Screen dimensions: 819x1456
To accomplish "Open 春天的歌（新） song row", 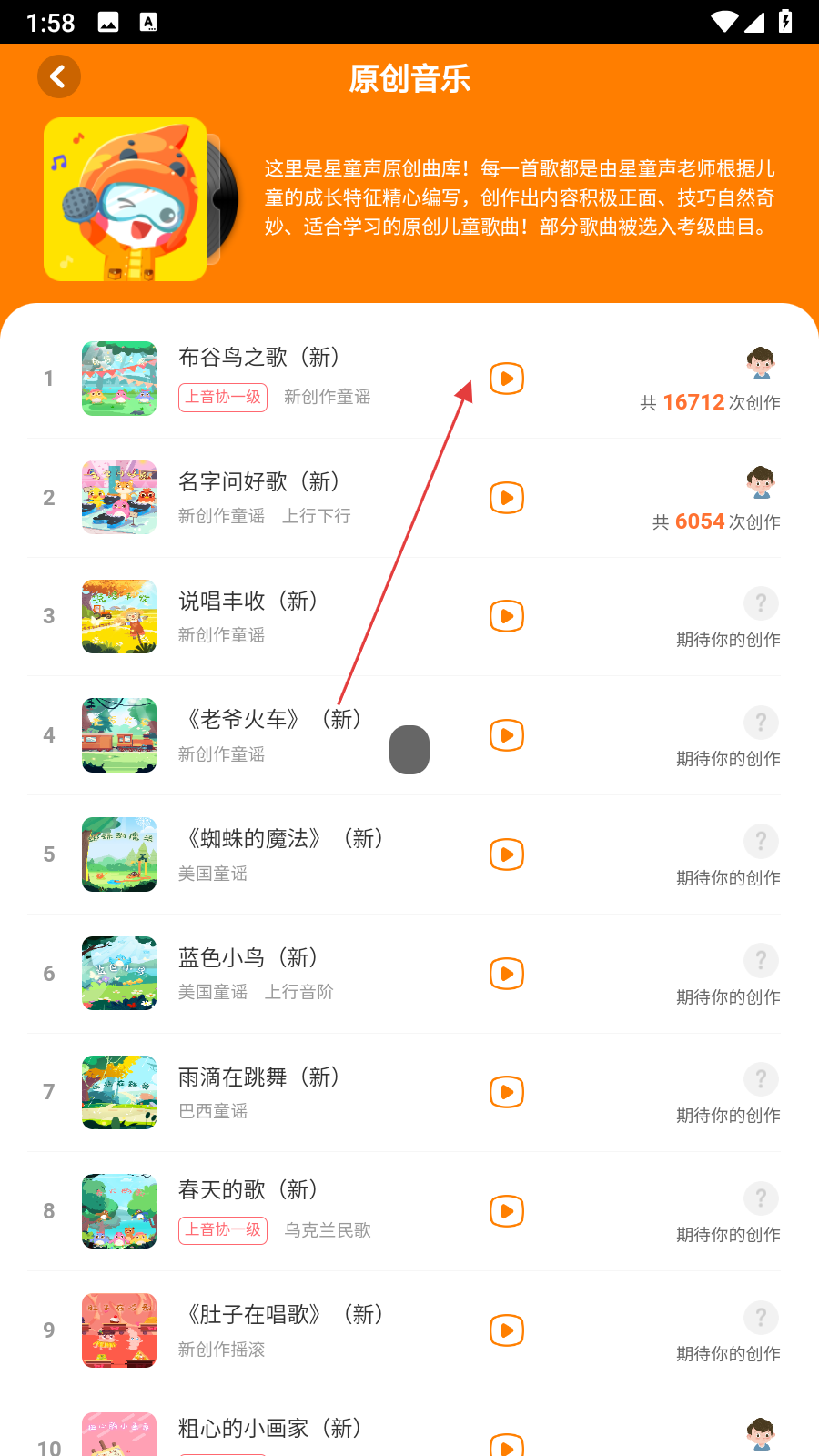I will pyautogui.click(x=248, y=1190).
